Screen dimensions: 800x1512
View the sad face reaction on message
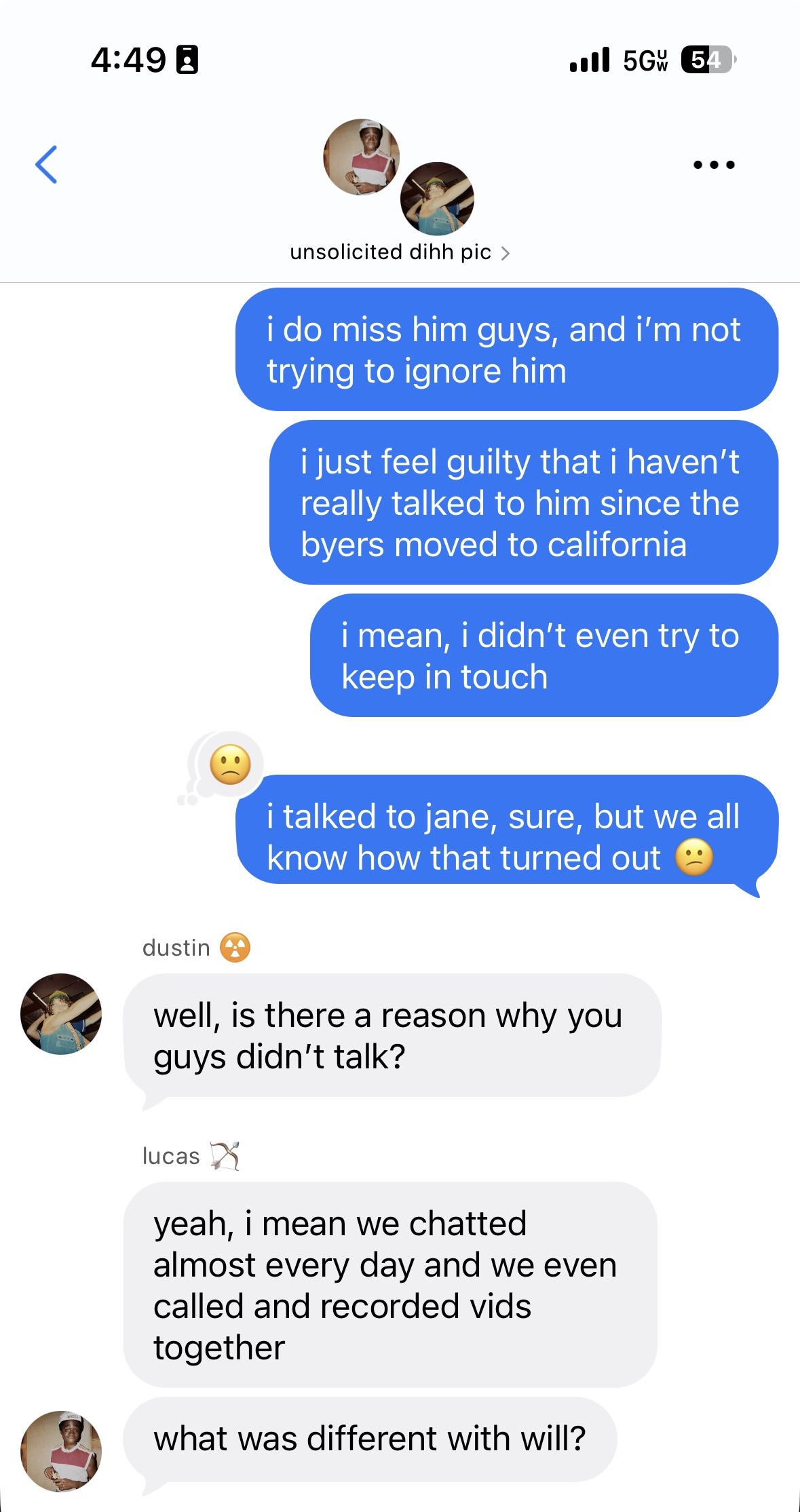pyautogui.click(x=230, y=764)
